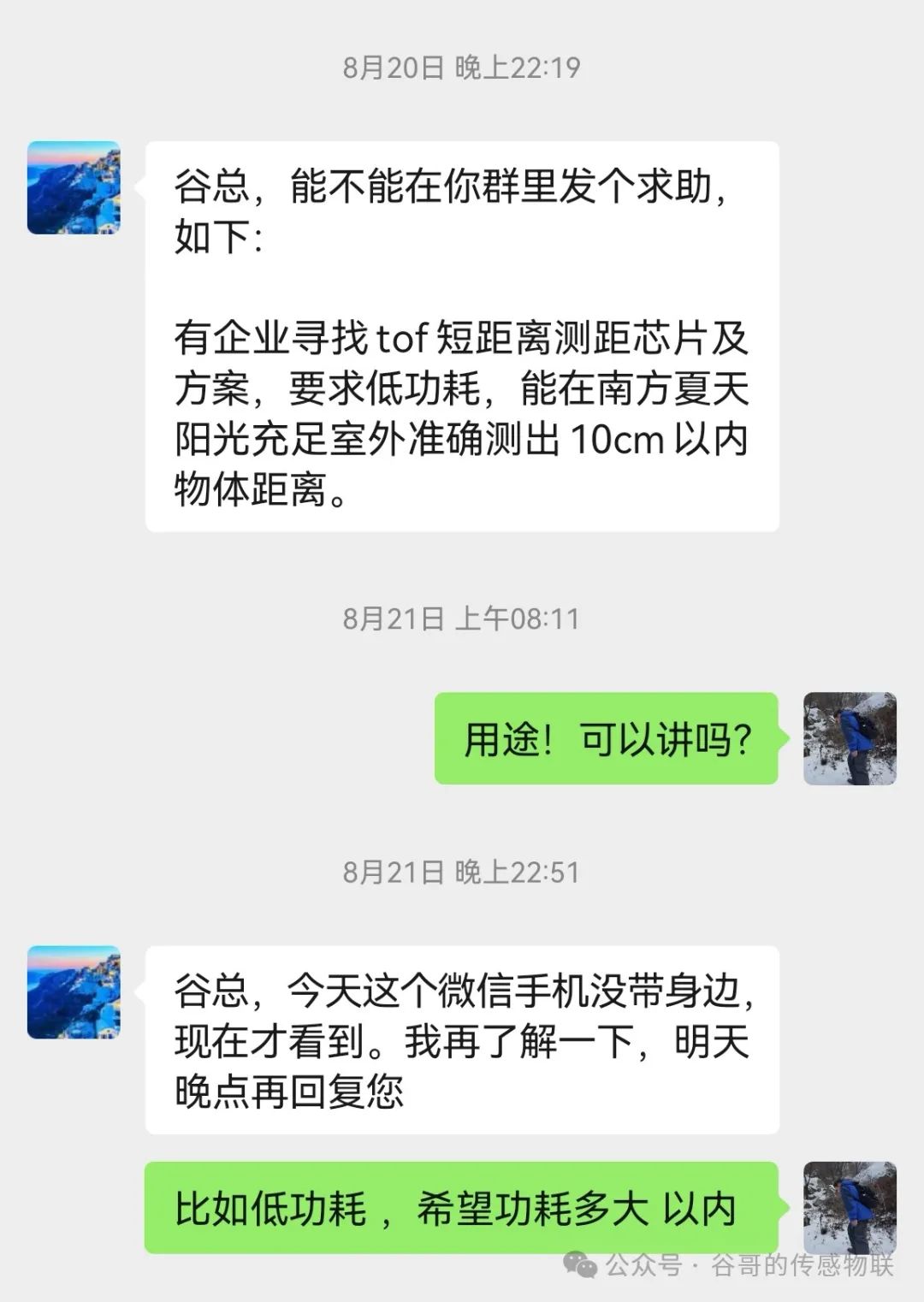The height and width of the screenshot is (1302, 924).
Task: Tap own avatar beside 比如低功耗 message
Action: pos(850,1206)
